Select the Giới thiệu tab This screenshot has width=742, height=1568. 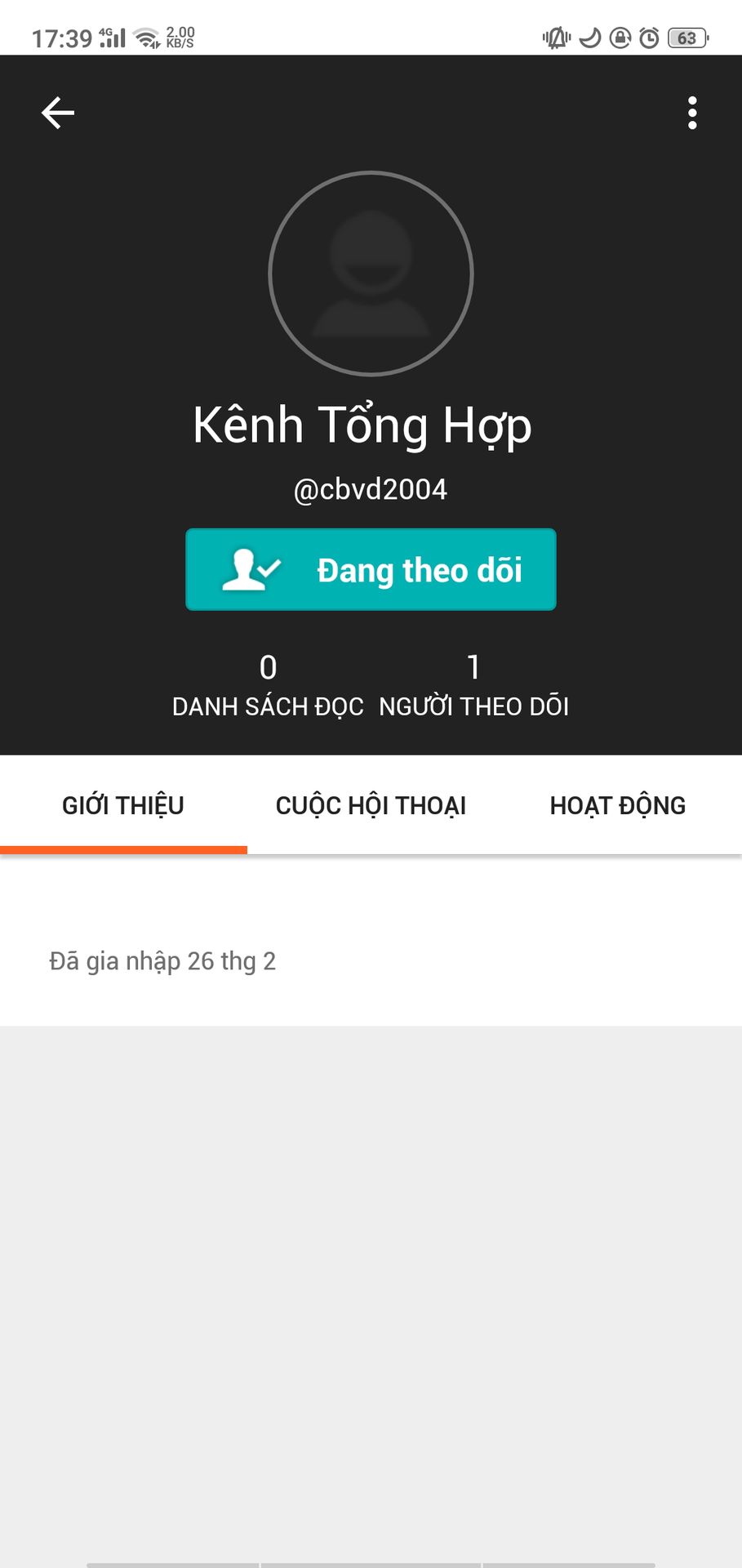pyautogui.click(x=123, y=805)
